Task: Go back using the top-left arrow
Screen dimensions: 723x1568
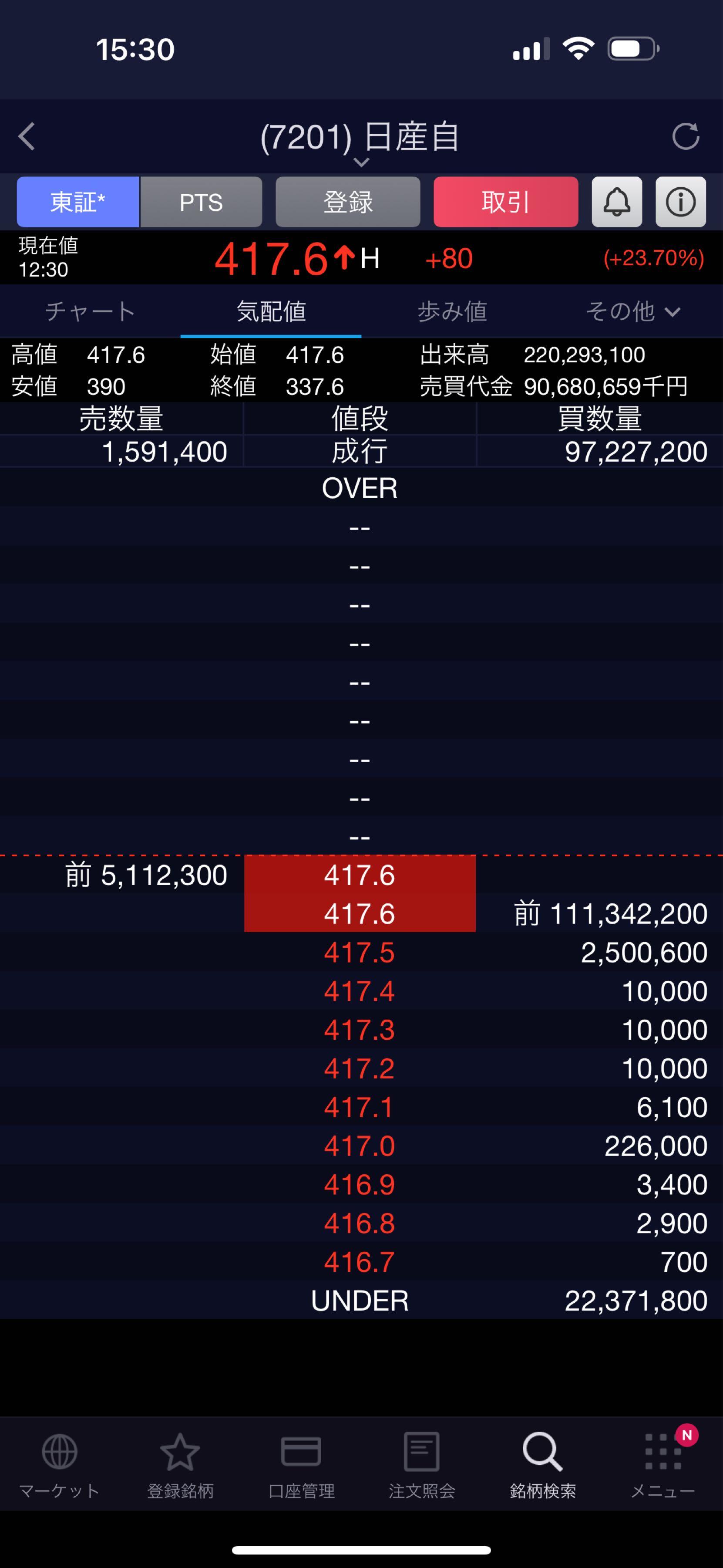Action: [x=27, y=136]
